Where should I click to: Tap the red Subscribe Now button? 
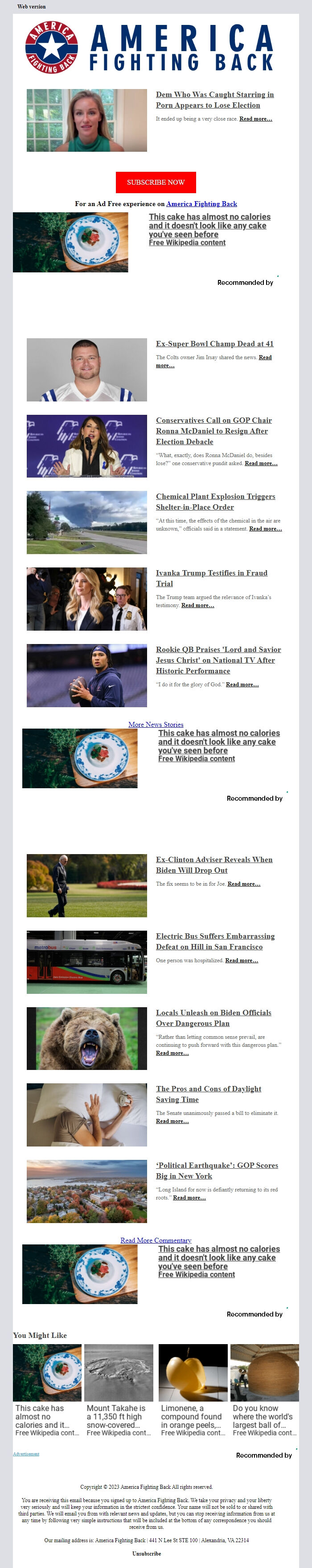156,182
